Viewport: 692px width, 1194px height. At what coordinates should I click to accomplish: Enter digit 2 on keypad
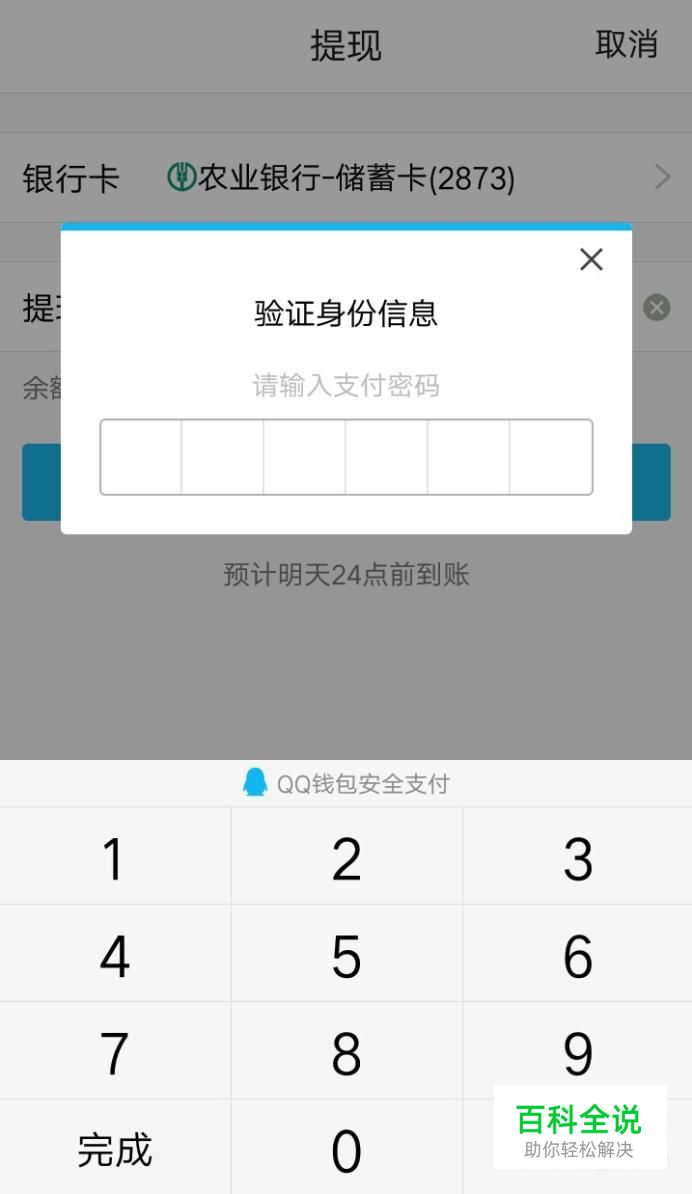point(346,858)
